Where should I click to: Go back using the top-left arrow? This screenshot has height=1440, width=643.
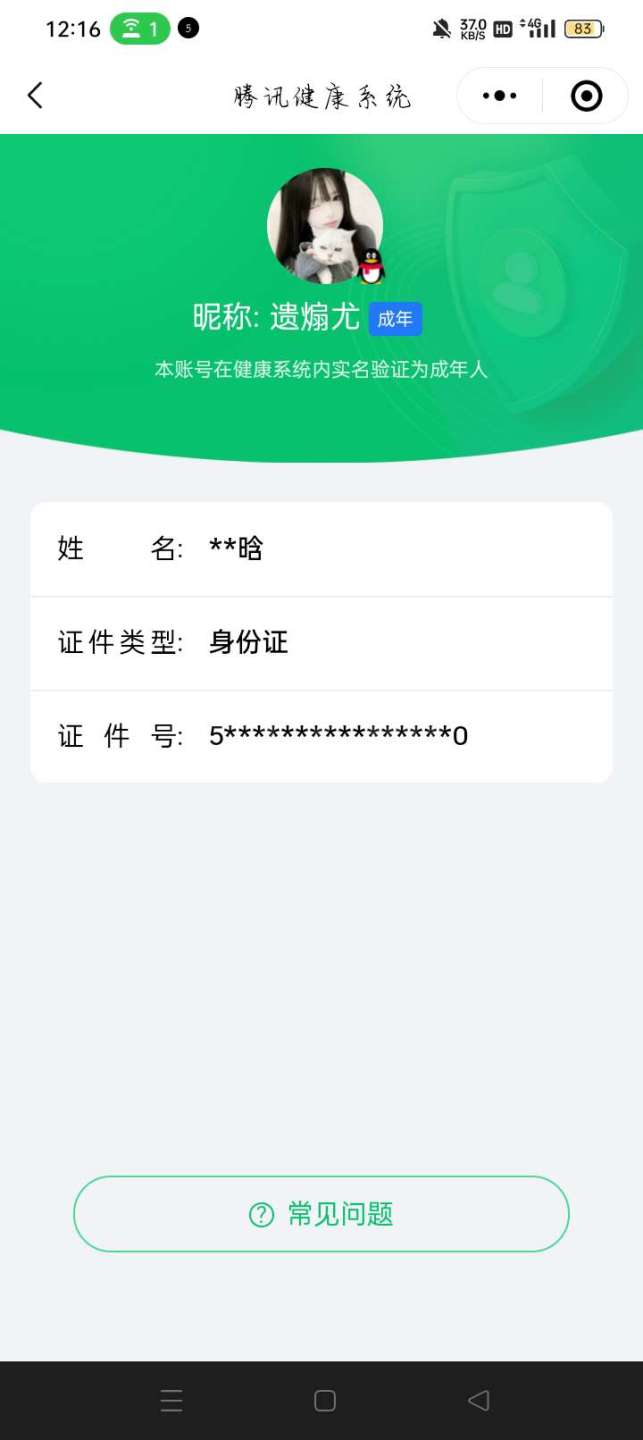click(36, 96)
